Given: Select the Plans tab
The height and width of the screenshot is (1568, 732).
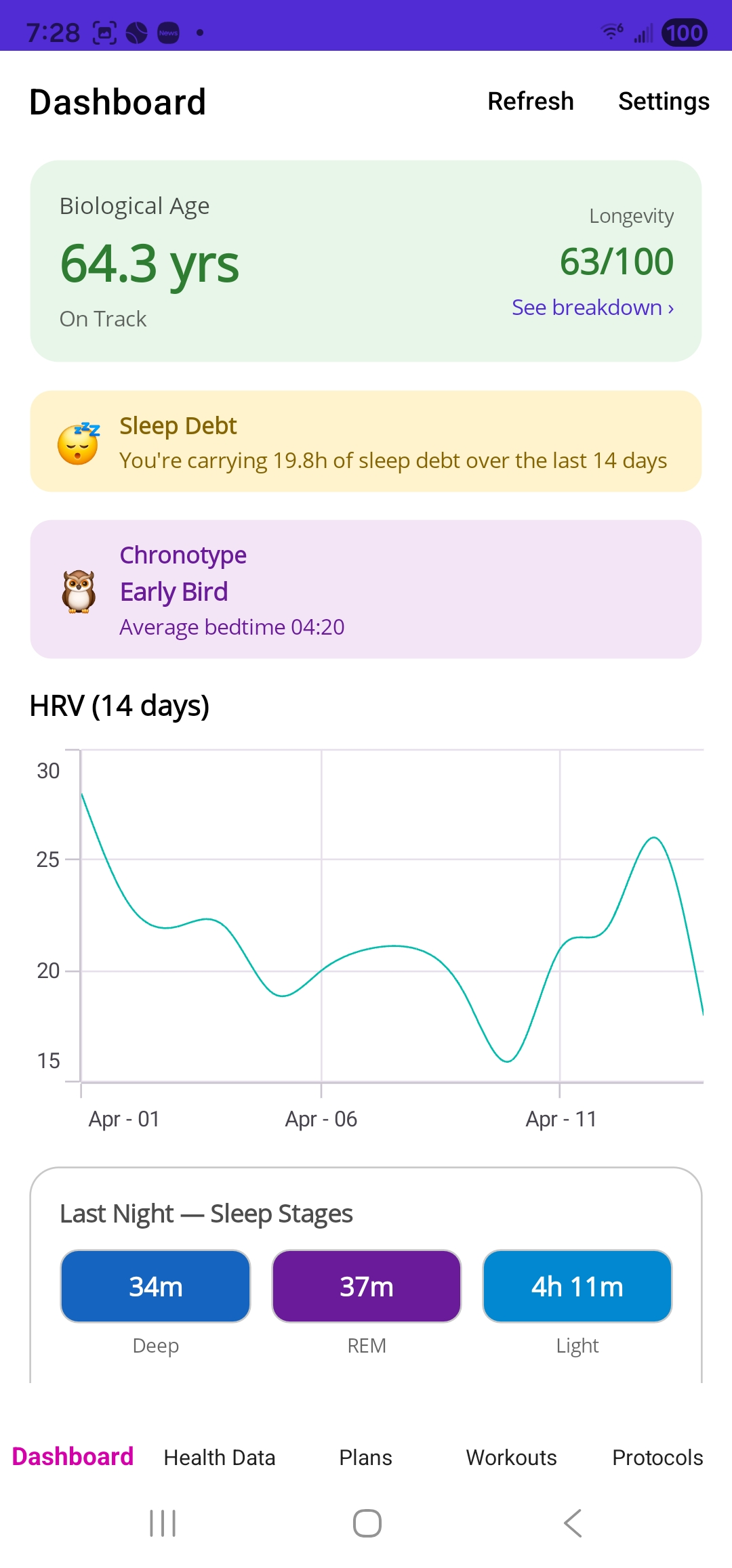Looking at the screenshot, I should pos(365,1458).
